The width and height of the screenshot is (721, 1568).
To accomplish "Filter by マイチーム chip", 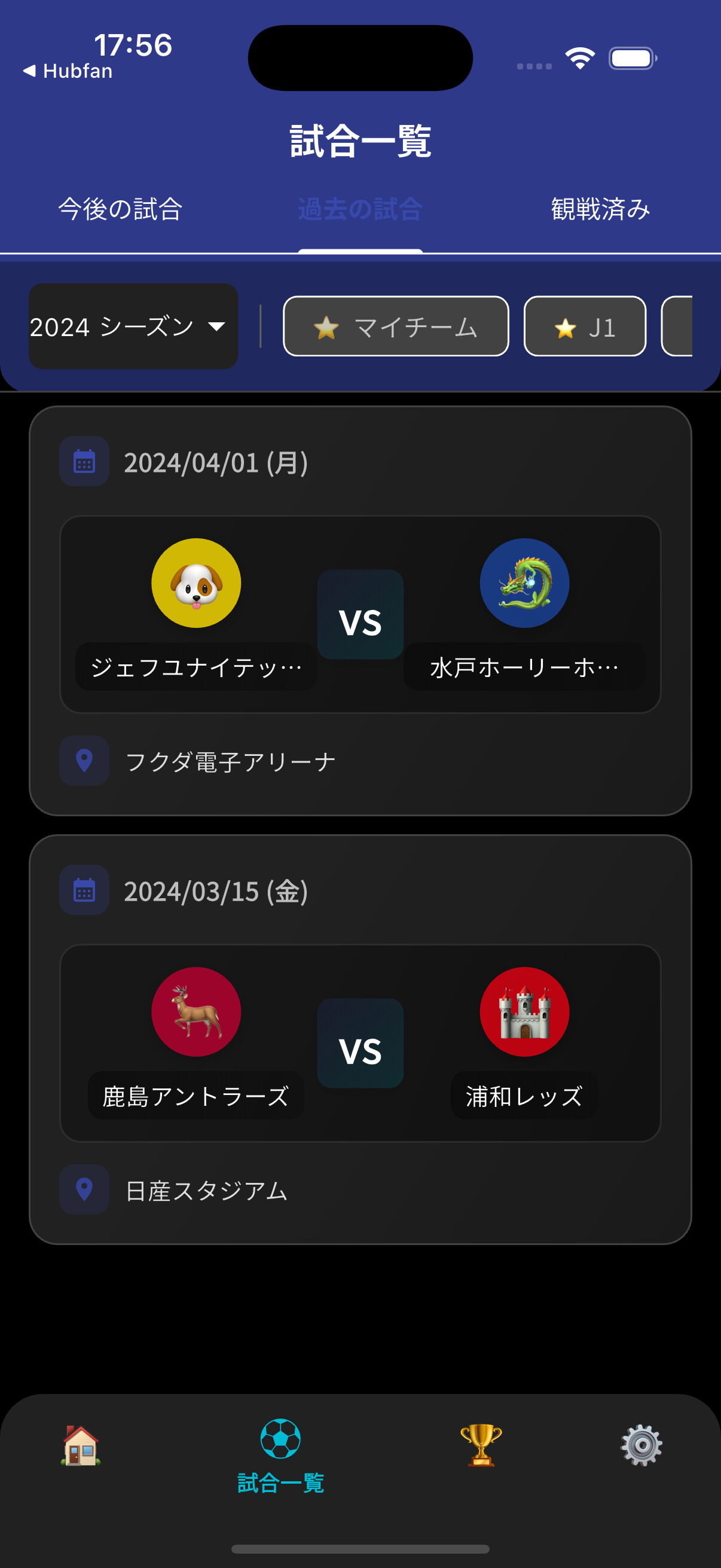I will tap(396, 327).
